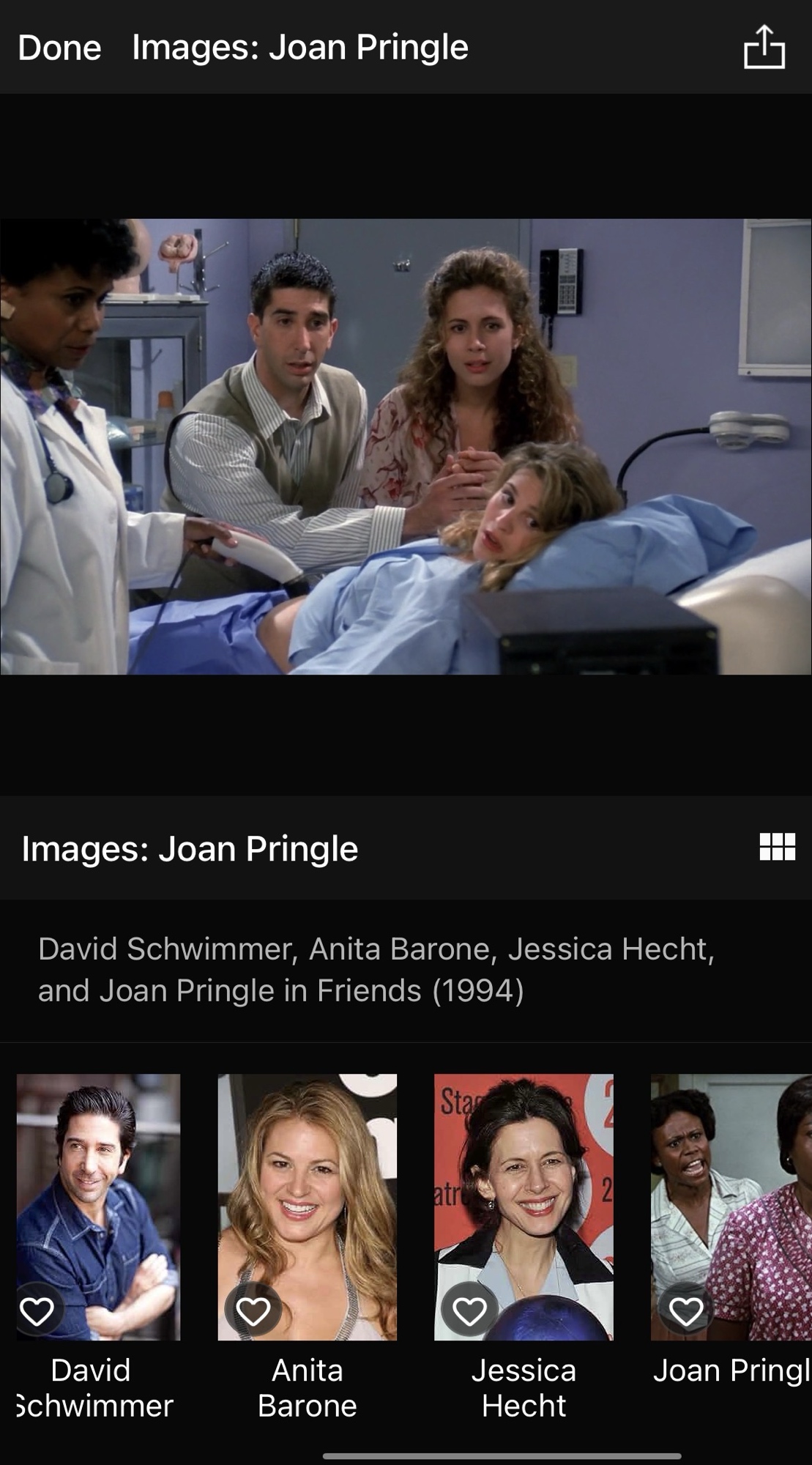Viewport: 812px width, 1465px height.
Task: Switch to grid view of images
Action: click(777, 847)
